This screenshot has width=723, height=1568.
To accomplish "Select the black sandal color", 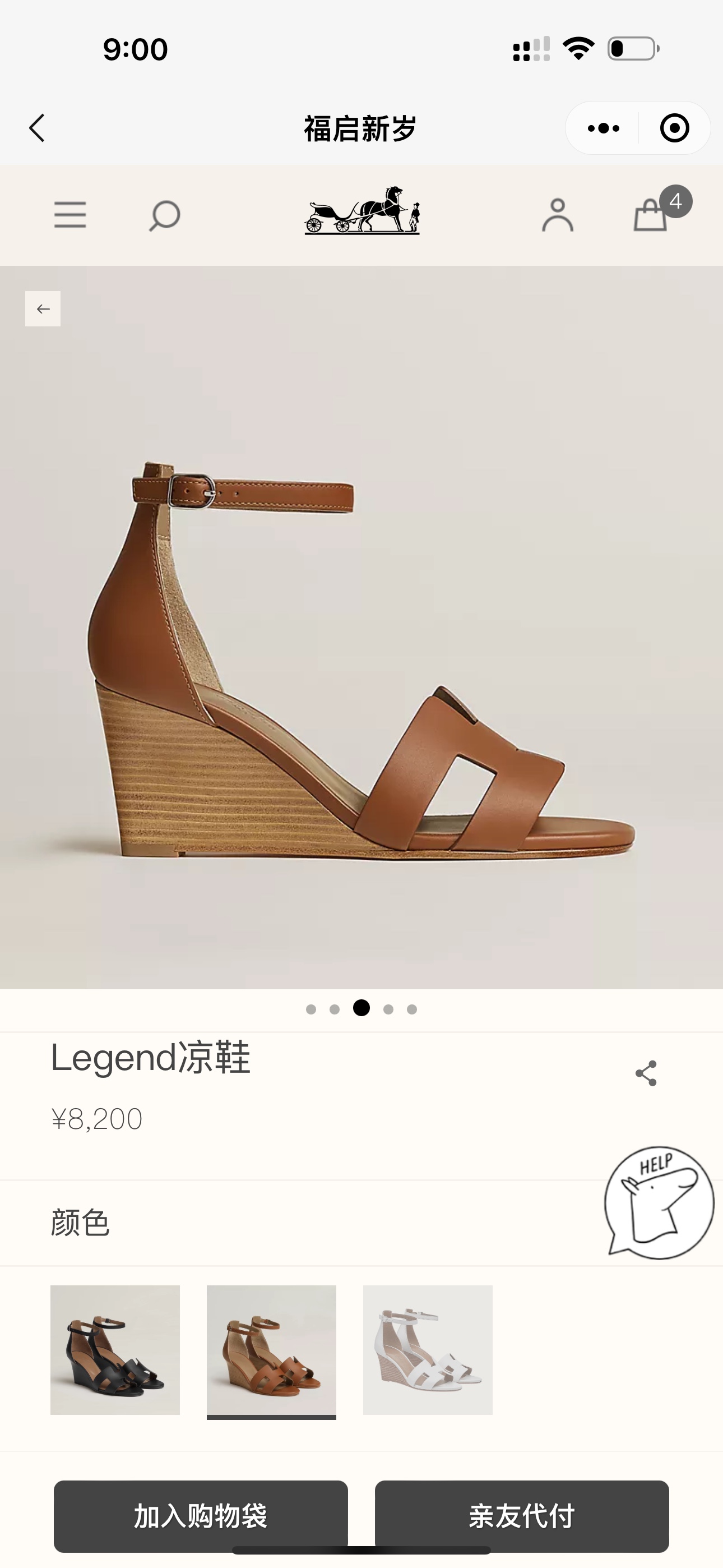I will click(115, 1349).
